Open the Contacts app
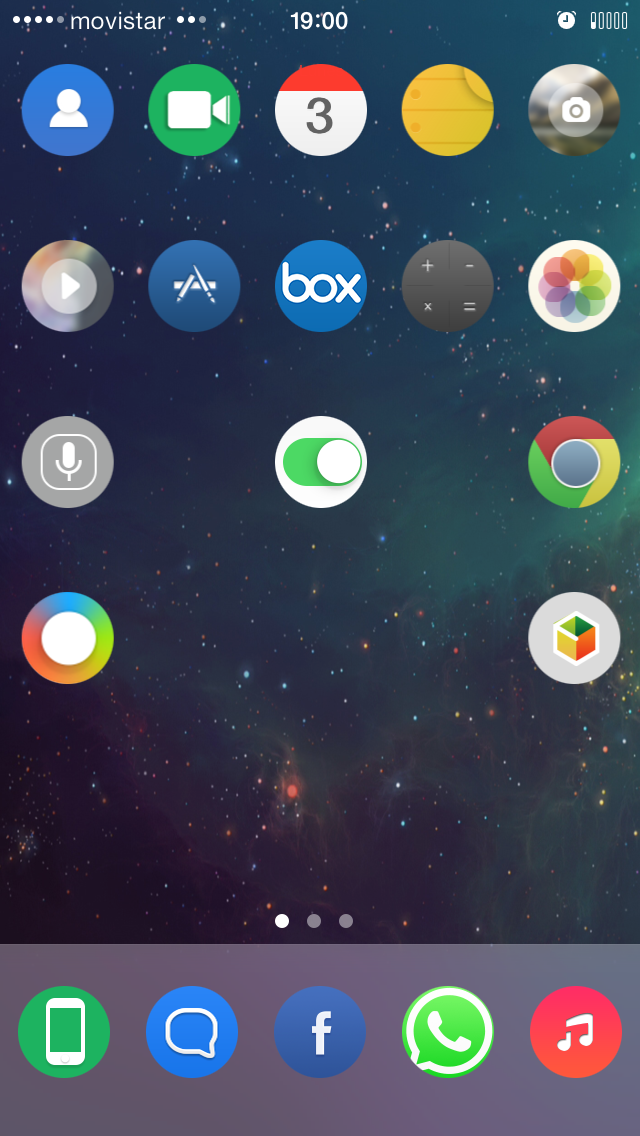 (67, 110)
